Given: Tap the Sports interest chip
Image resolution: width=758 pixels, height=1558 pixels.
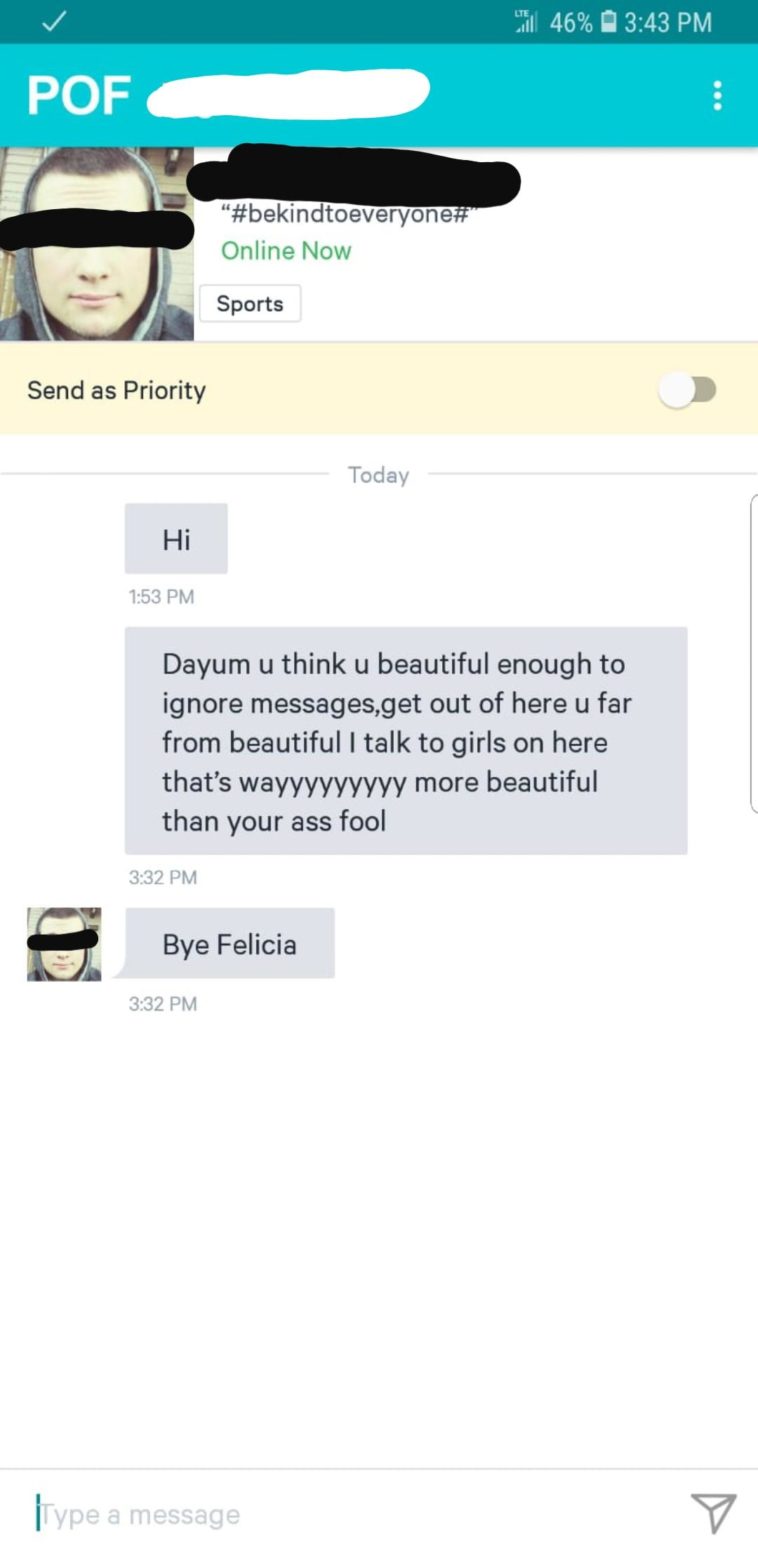Looking at the screenshot, I should click(x=250, y=304).
